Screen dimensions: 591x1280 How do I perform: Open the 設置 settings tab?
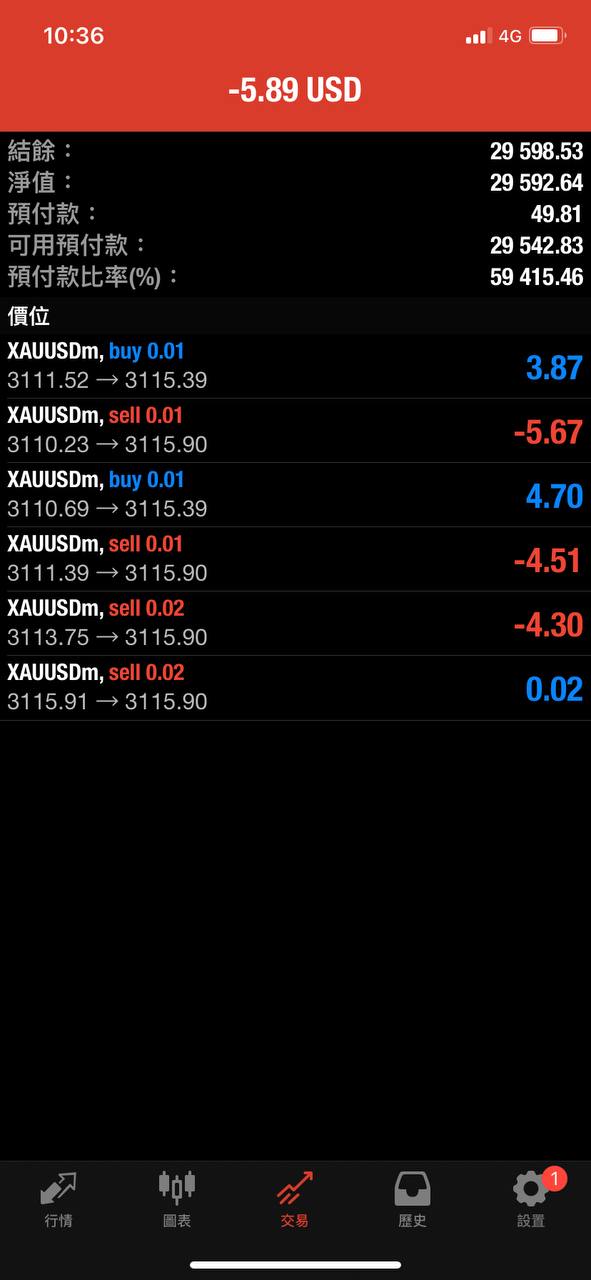532,1200
